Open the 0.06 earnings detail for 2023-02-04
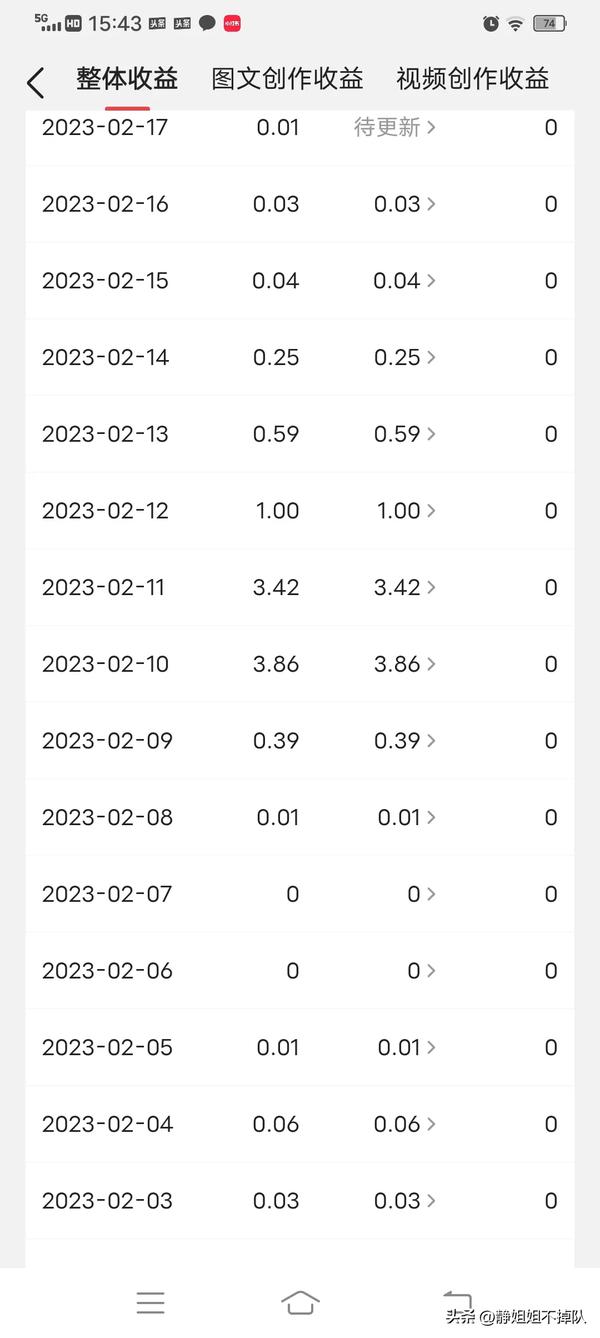Viewport: 600px width, 1338px height. coord(405,1124)
